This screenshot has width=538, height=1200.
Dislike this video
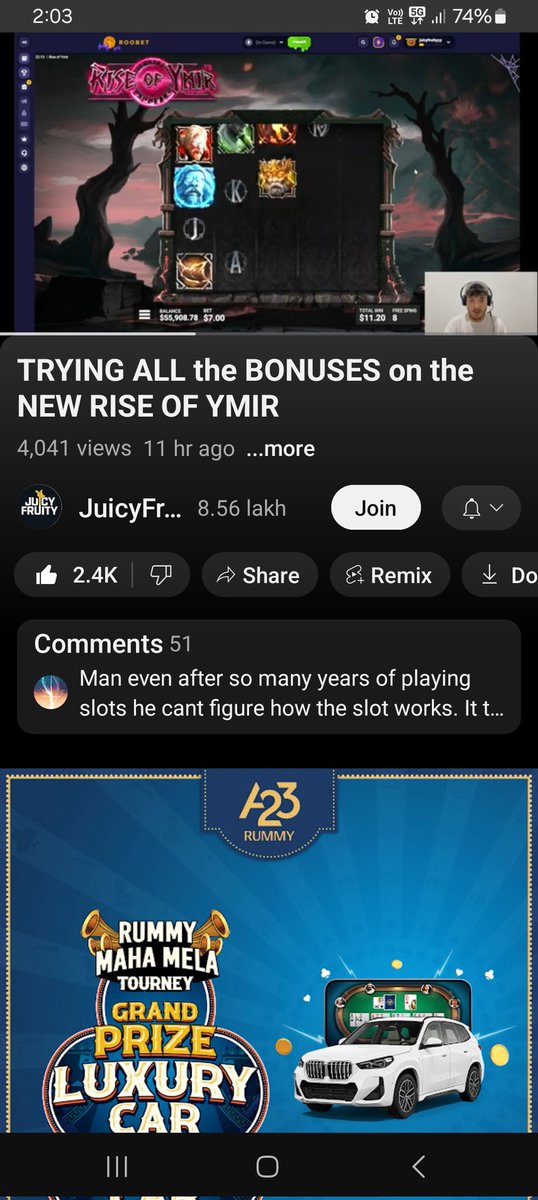click(160, 575)
